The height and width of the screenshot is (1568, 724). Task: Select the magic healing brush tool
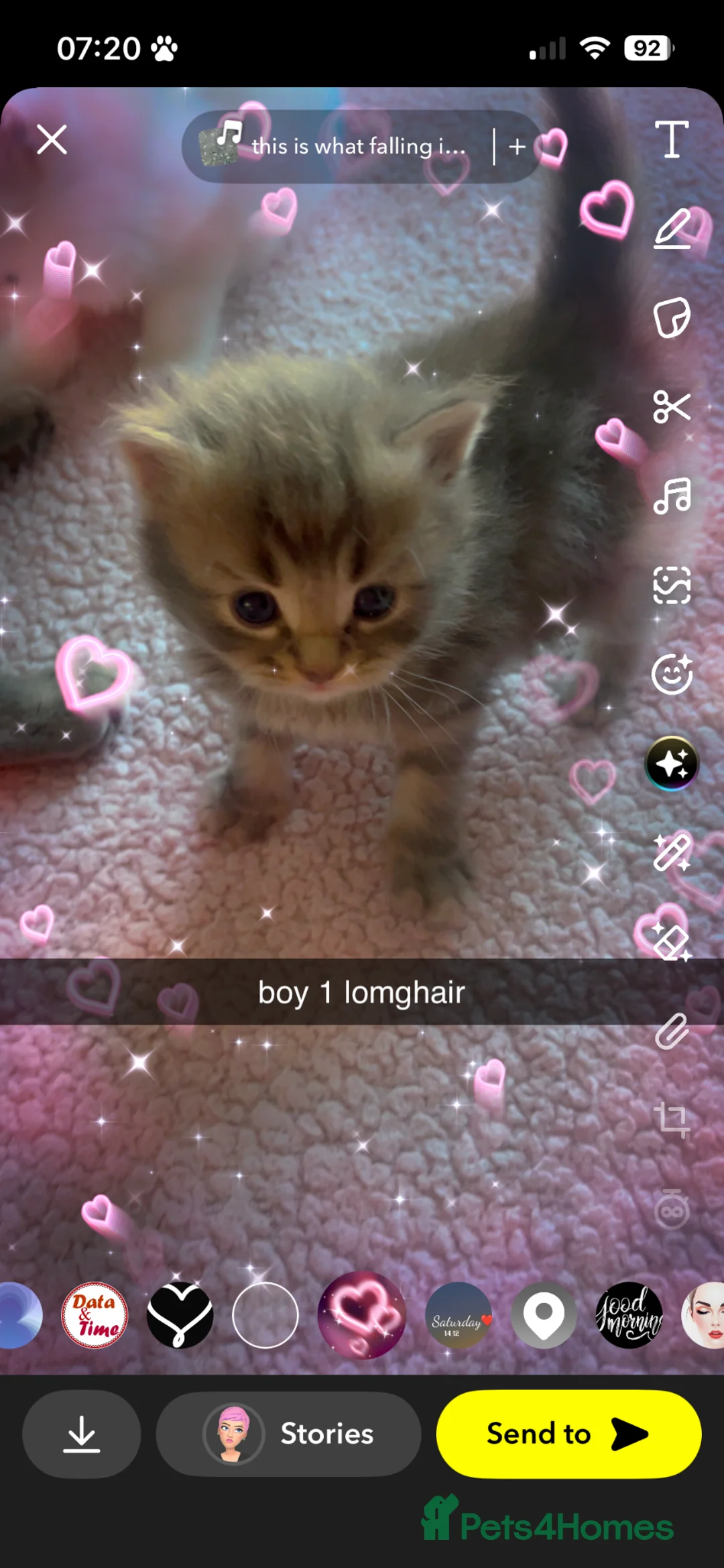point(672,851)
